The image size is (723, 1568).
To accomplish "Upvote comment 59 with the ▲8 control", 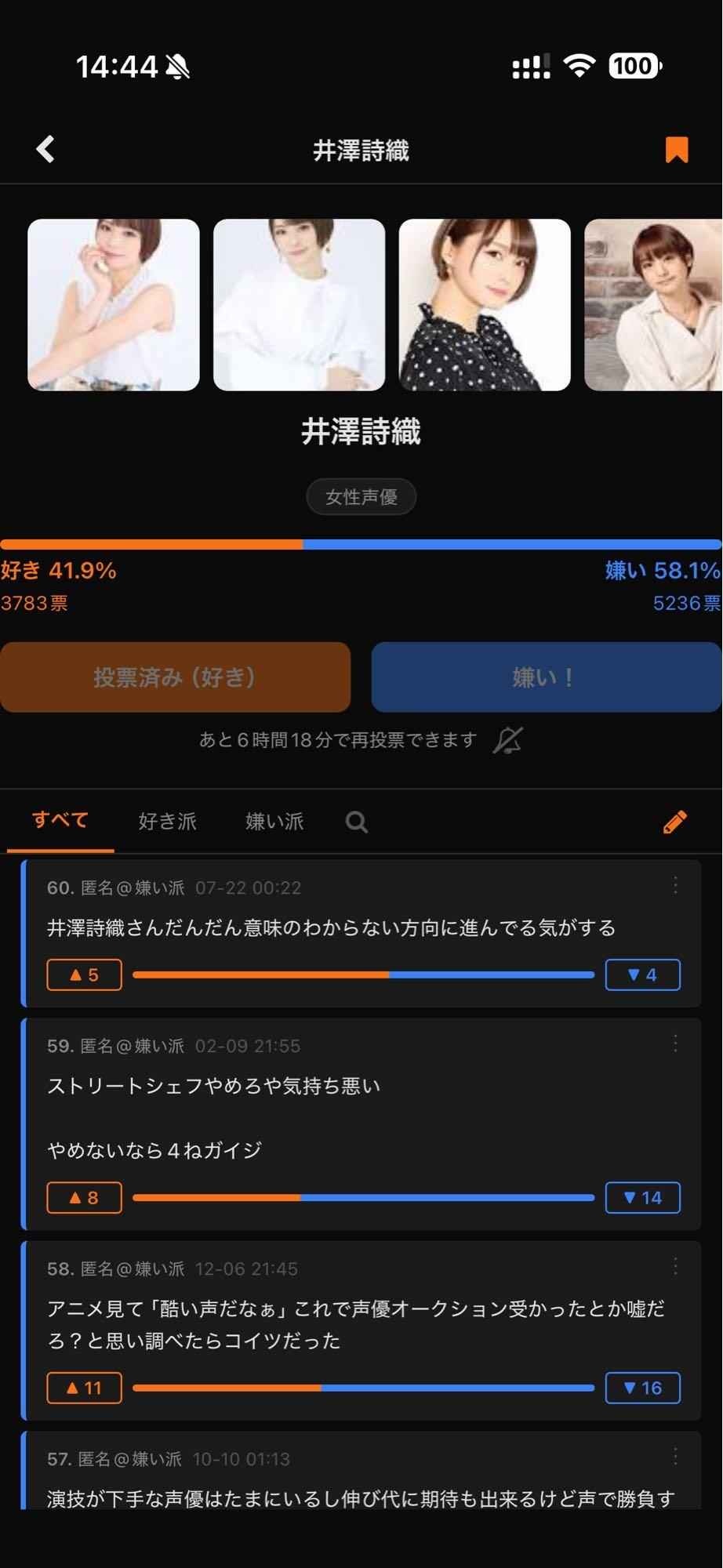I will 84,1197.
